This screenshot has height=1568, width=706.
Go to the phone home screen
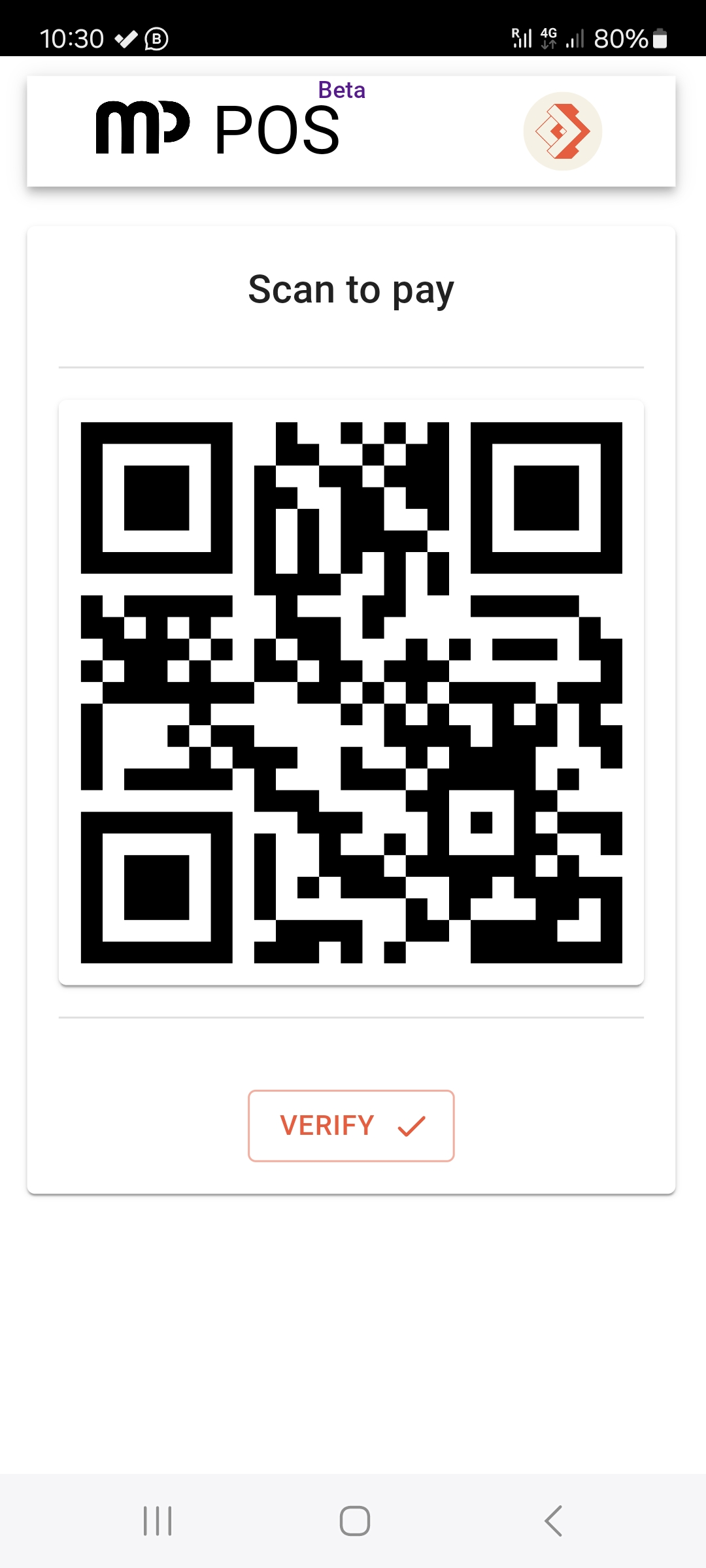click(354, 1521)
